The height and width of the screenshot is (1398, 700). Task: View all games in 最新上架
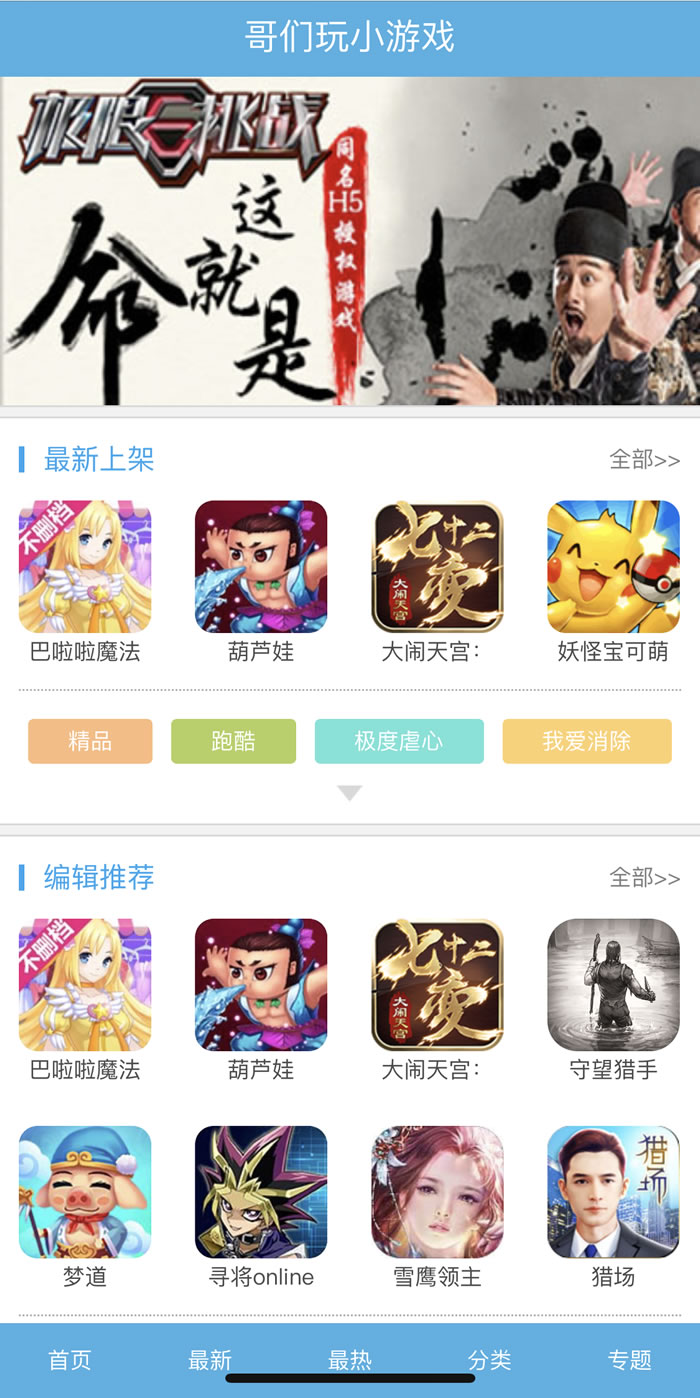644,460
